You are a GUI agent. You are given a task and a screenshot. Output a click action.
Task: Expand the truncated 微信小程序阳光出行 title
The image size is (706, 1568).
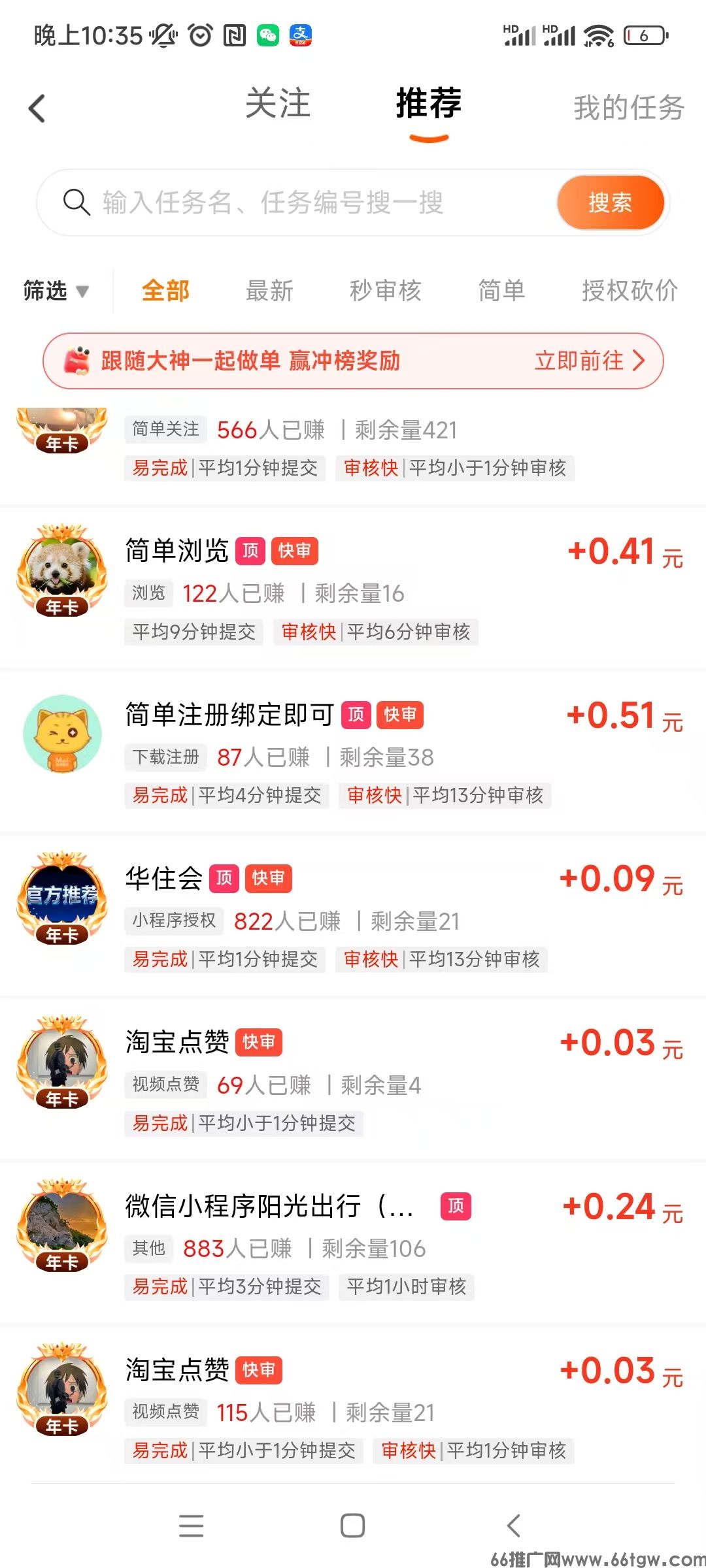pos(268,1207)
